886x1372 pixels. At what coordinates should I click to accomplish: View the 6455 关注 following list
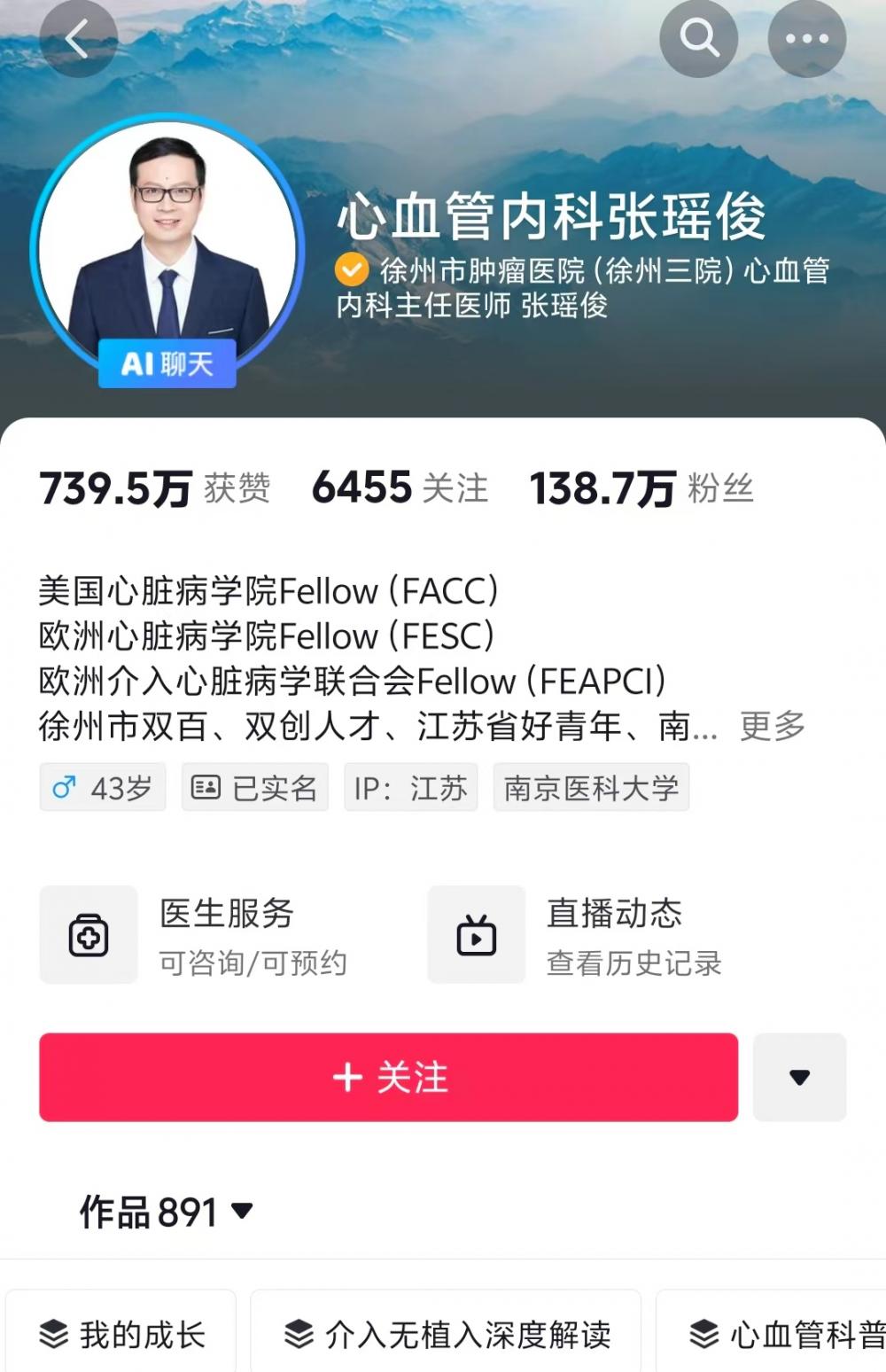[x=400, y=488]
